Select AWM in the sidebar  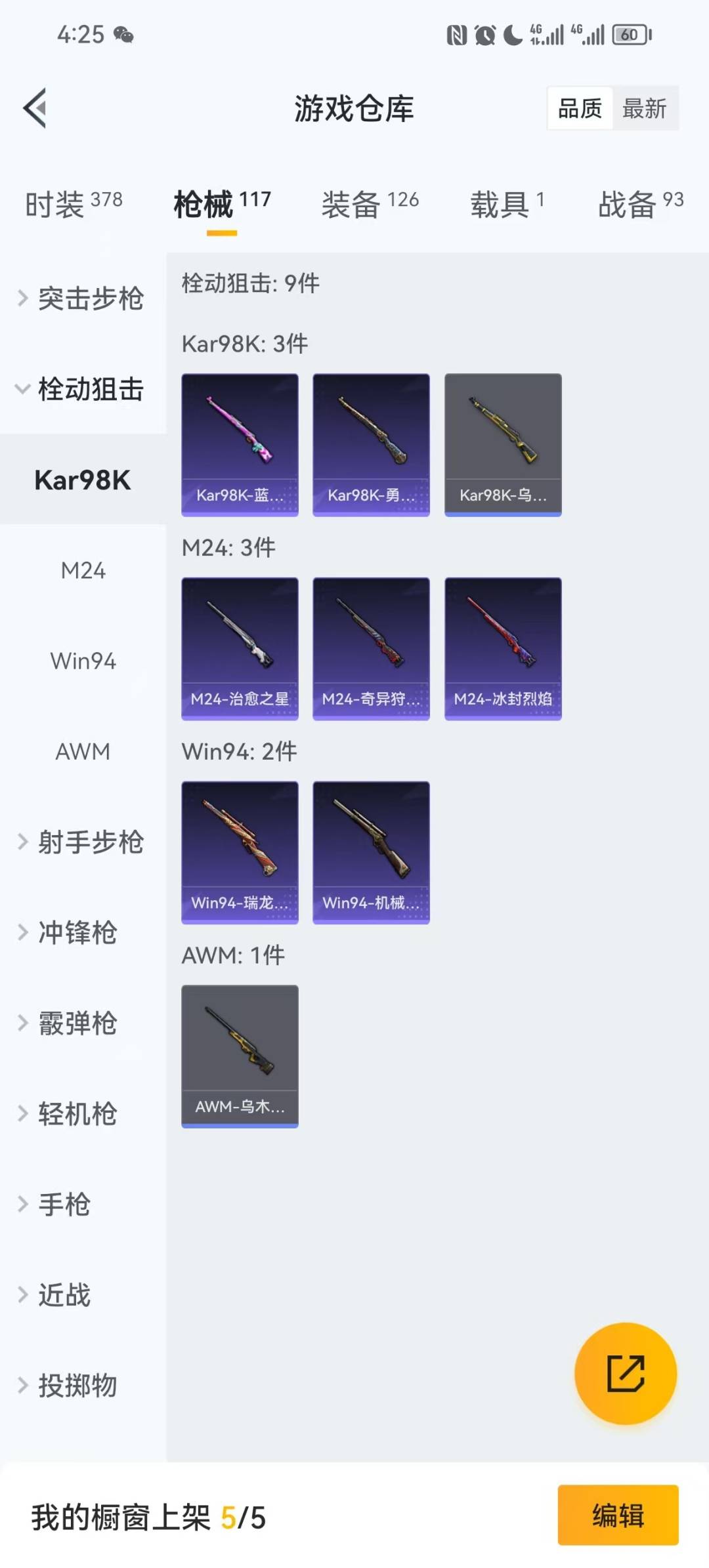(83, 752)
